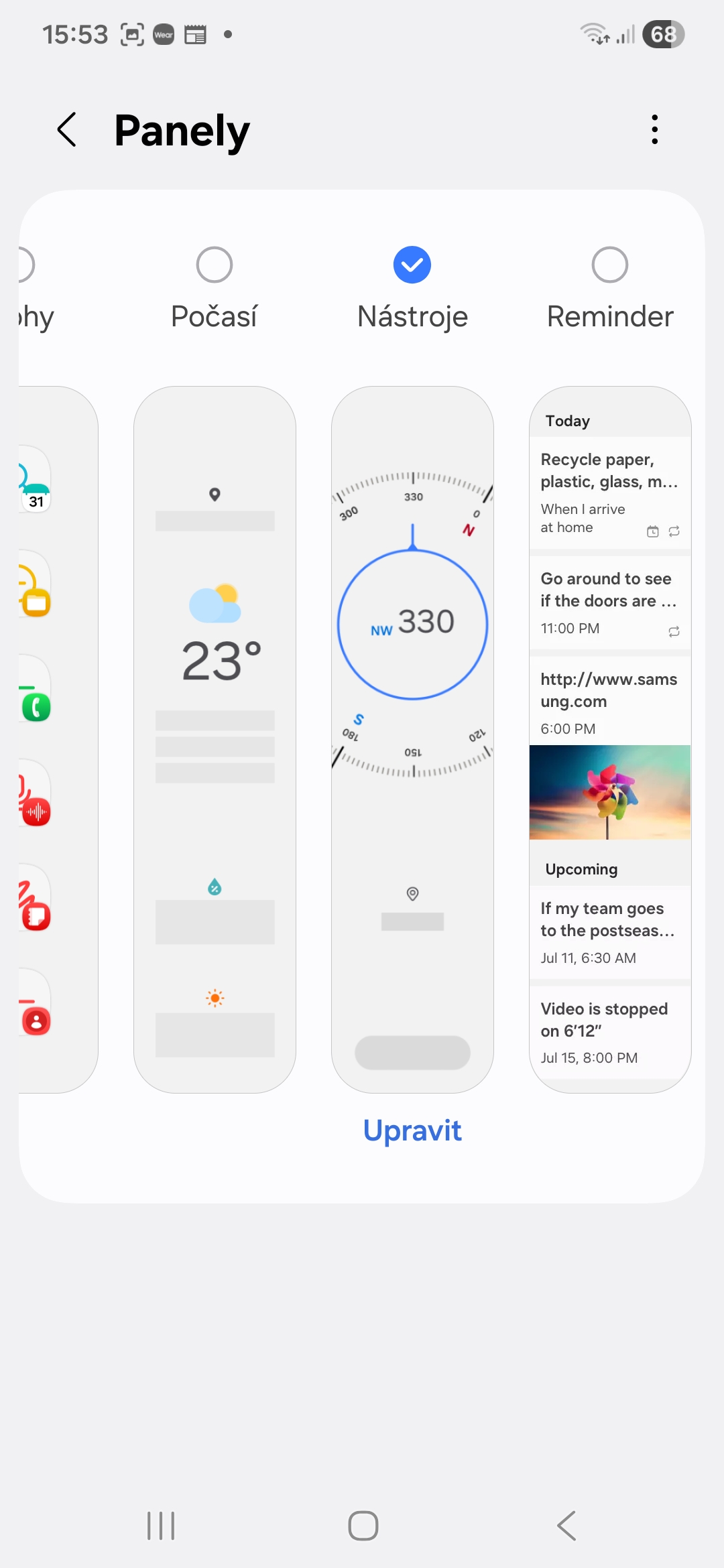Uncheck the Nástroje panel
Image resolution: width=724 pixels, height=1568 pixels.
(x=412, y=265)
